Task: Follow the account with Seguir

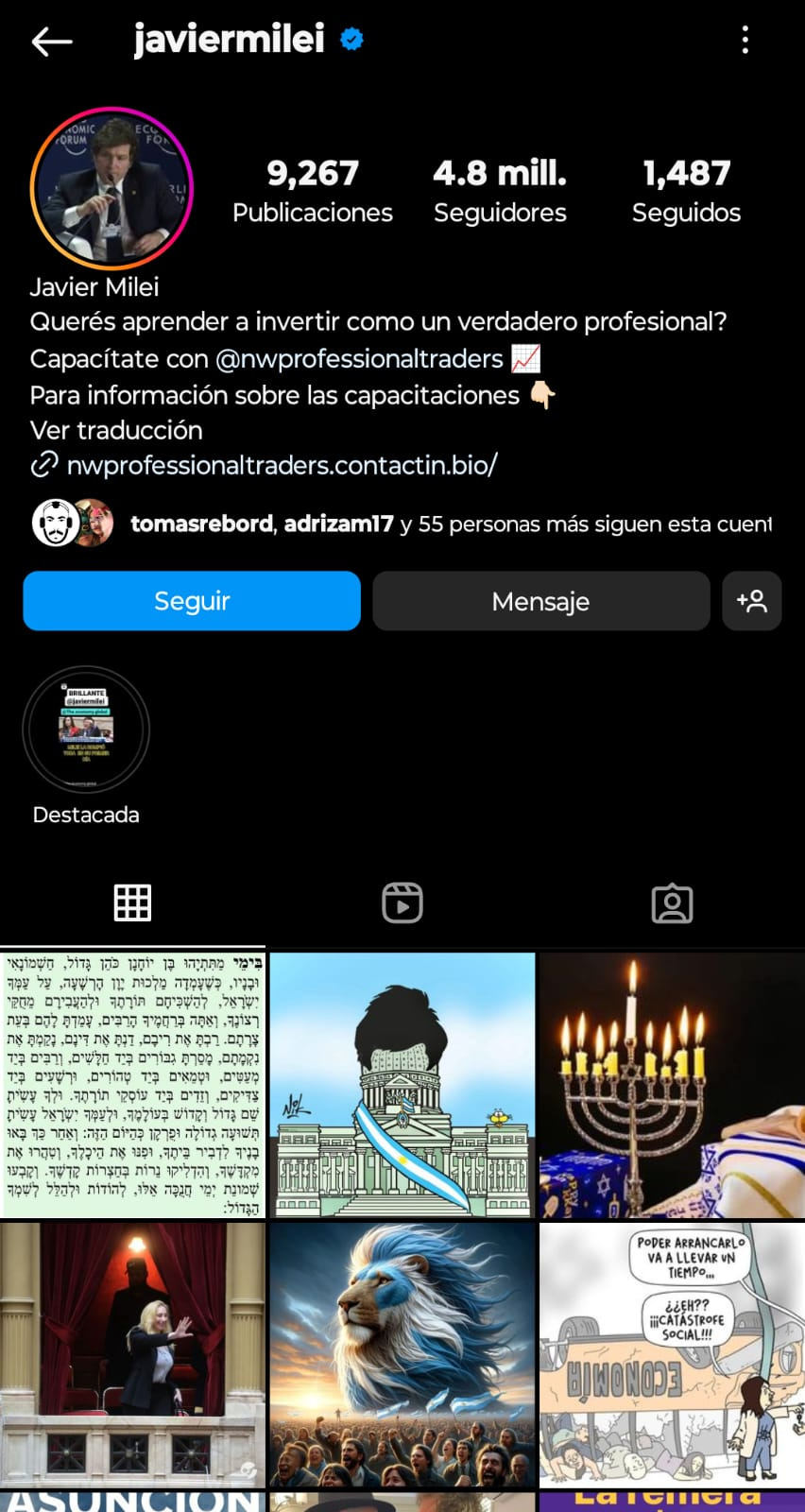Action: coord(192,601)
